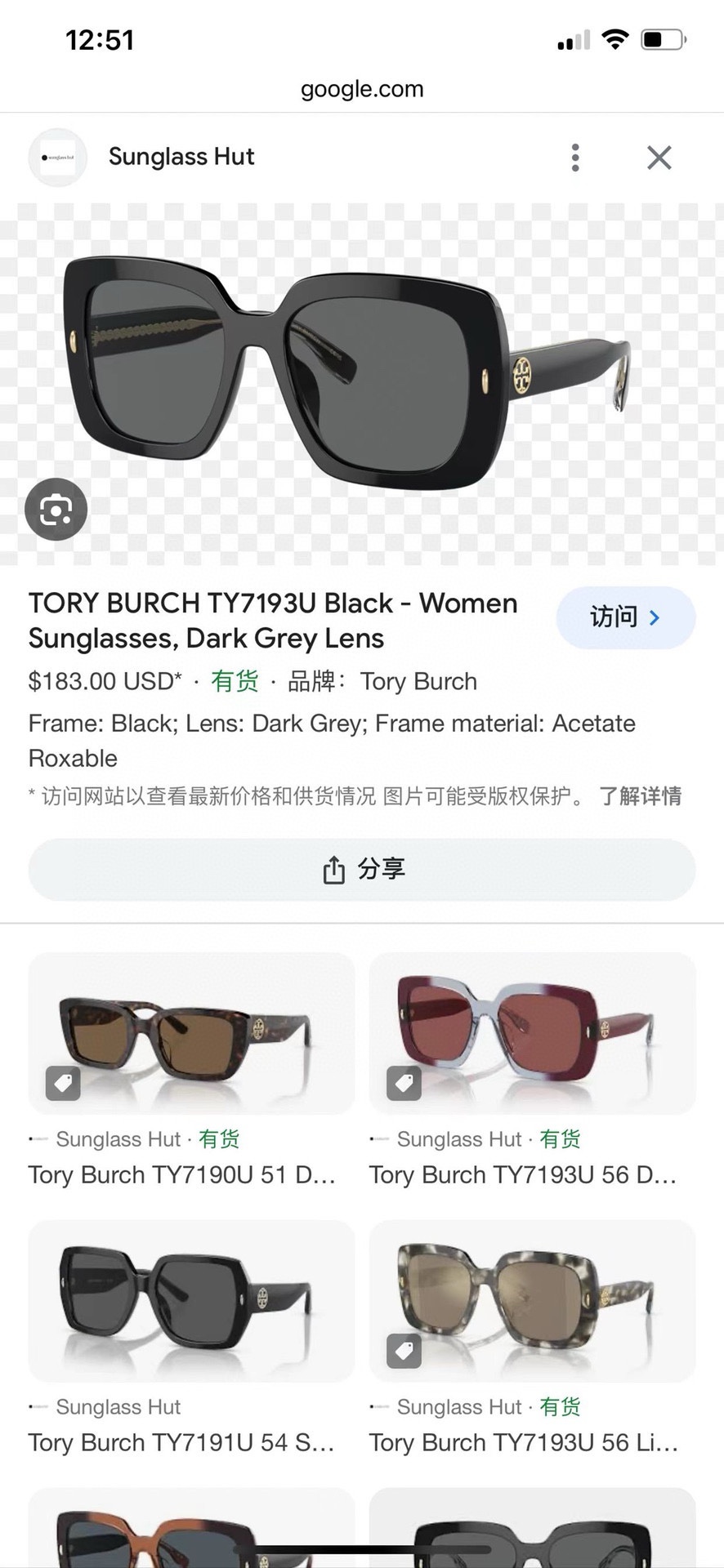
Task: Close the Sunglass Hut image viewer
Action: pos(659,158)
